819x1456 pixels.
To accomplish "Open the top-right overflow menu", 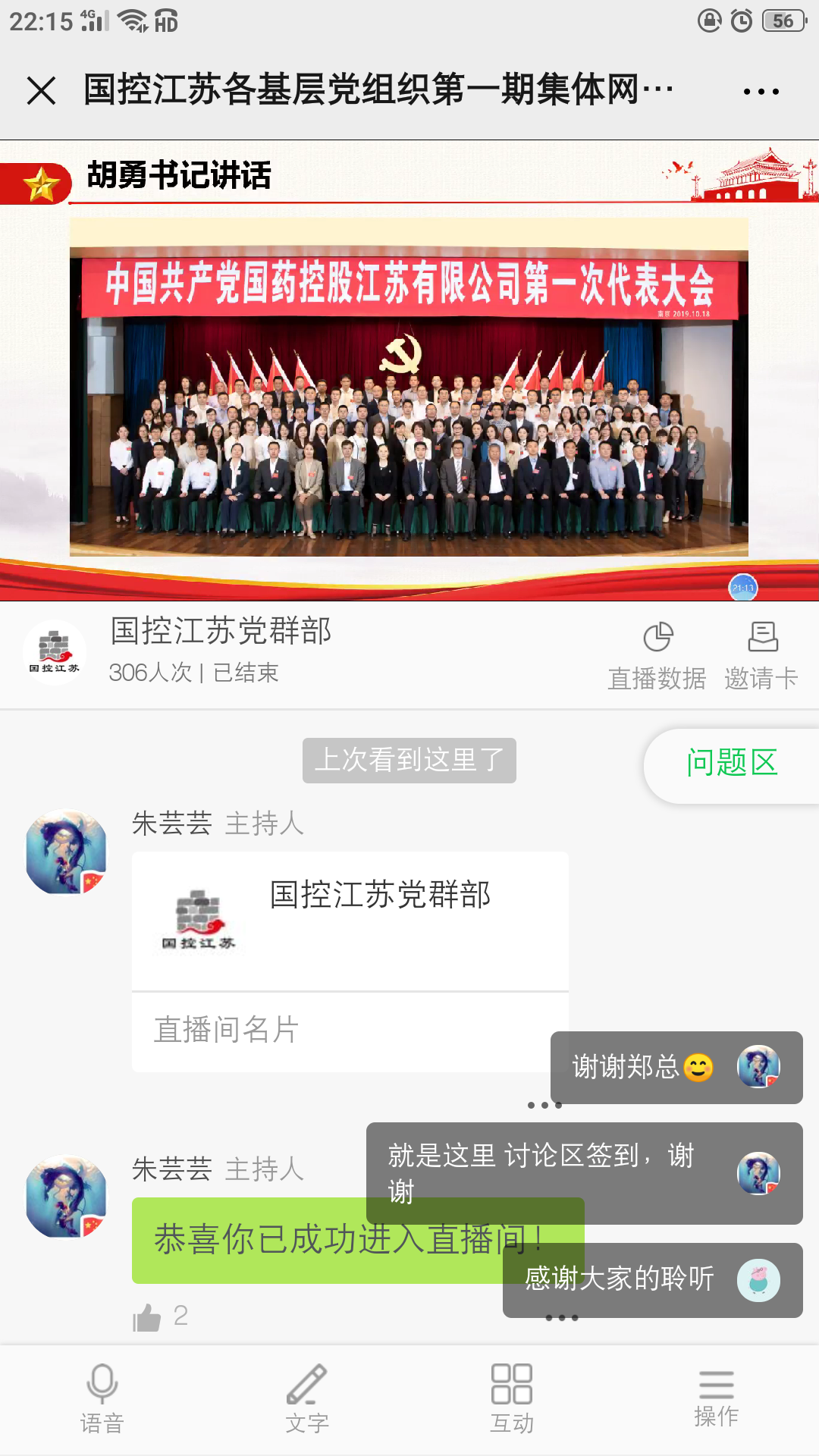I will point(761,92).
